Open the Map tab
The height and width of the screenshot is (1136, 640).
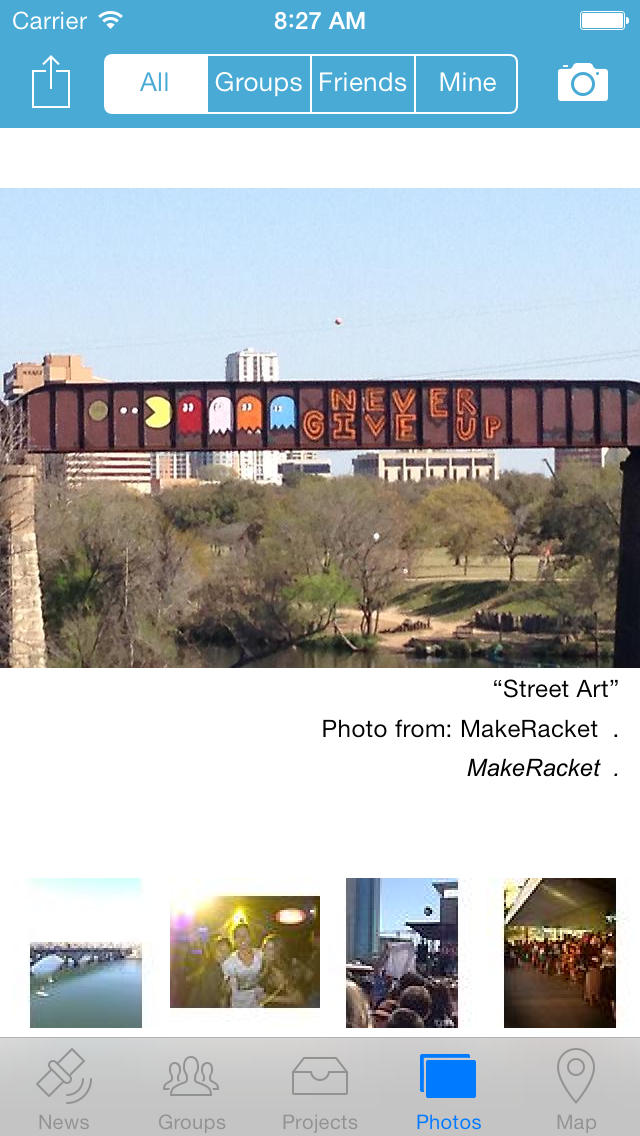pos(575,1089)
